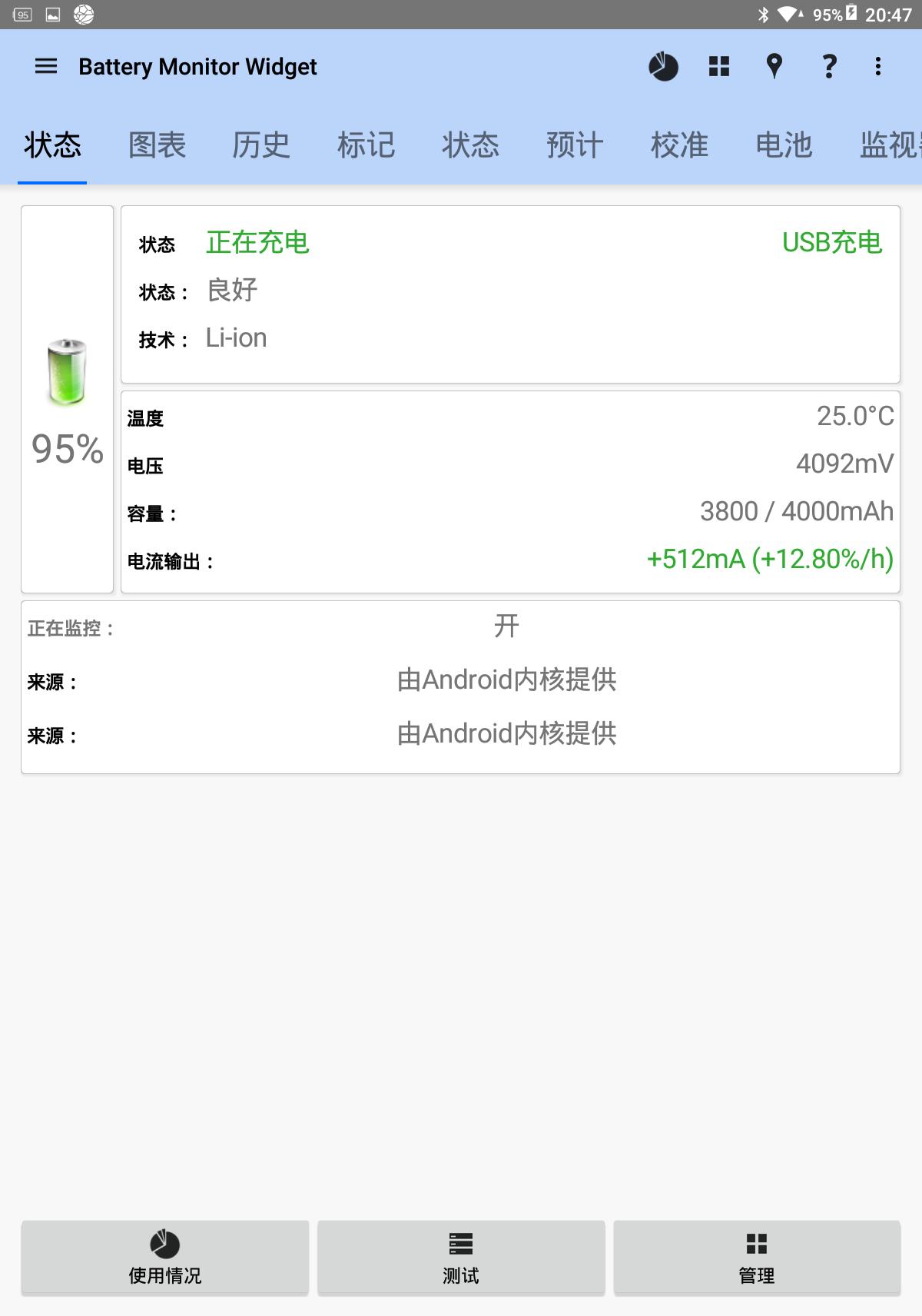The image size is (922, 1316).
Task: Click the 标记 tab button
Action: pyautogui.click(x=366, y=146)
